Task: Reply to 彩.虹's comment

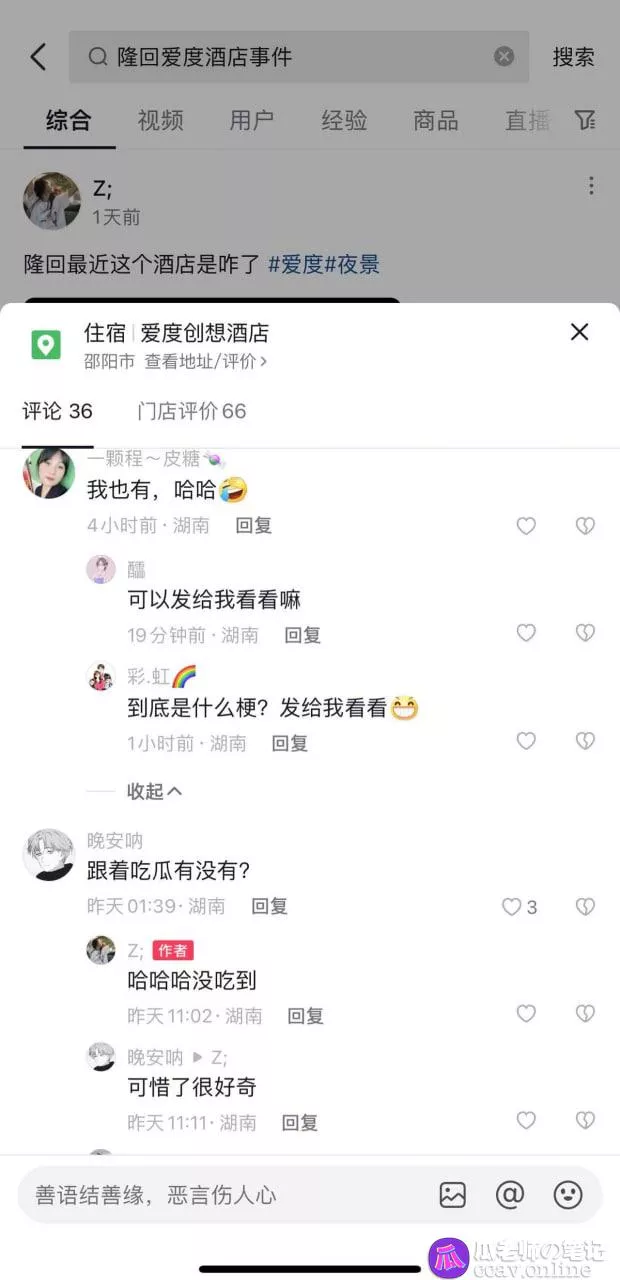Action: coord(290,743)
